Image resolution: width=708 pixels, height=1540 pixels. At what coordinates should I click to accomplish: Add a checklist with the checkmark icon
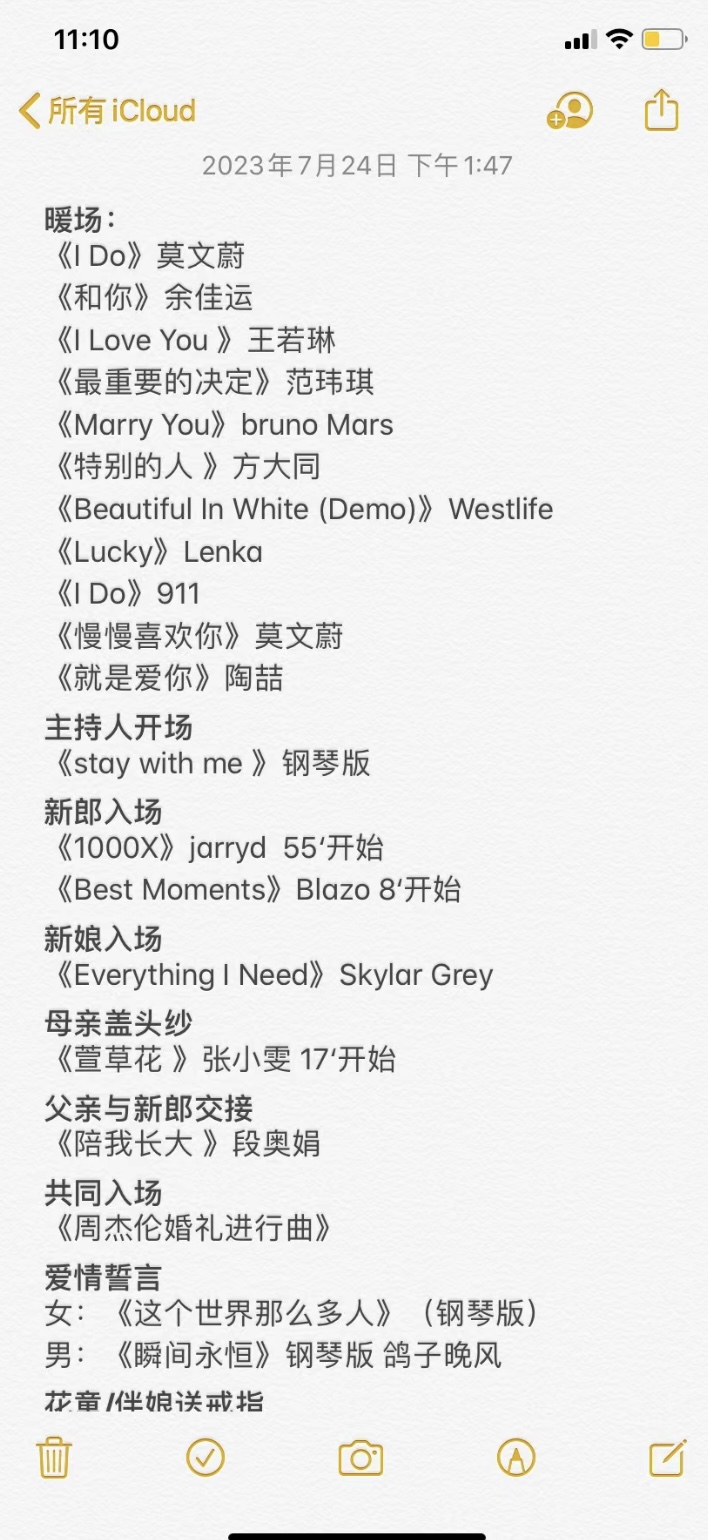[x=206, y=1457]
